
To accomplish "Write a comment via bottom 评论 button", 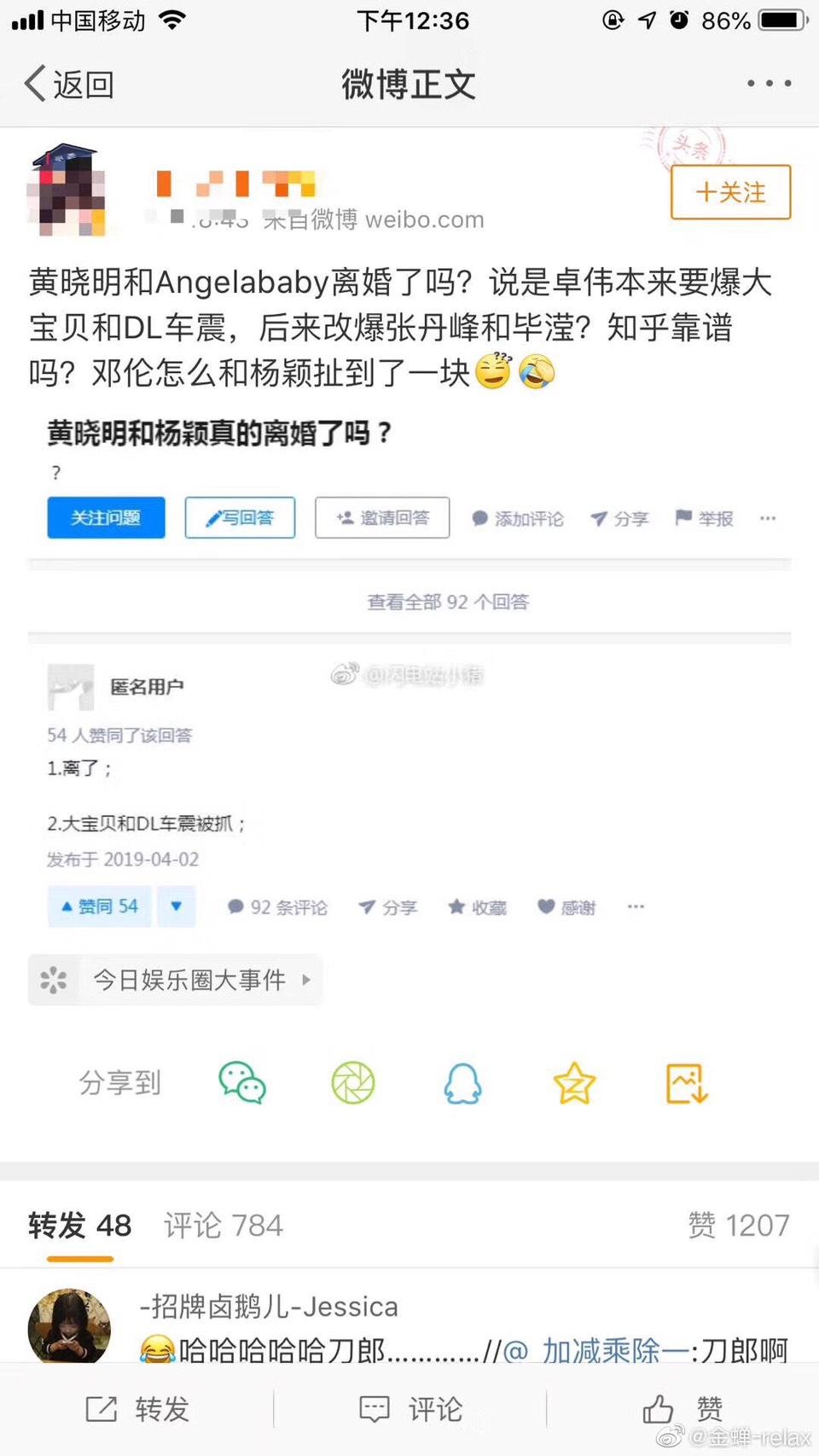I will point(410,1409).
